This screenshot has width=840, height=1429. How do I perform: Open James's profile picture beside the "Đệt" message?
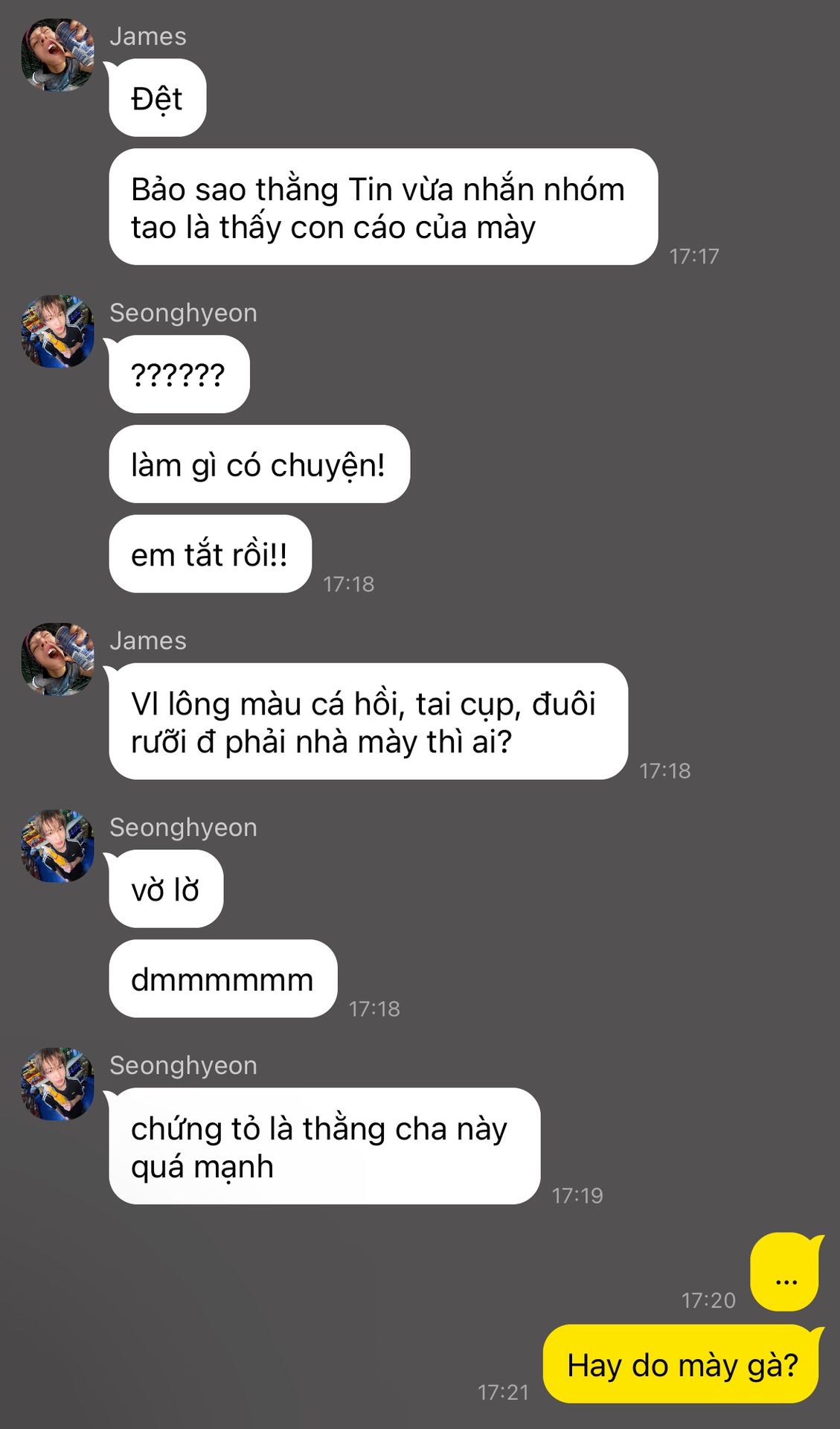[x=57, y=55]
